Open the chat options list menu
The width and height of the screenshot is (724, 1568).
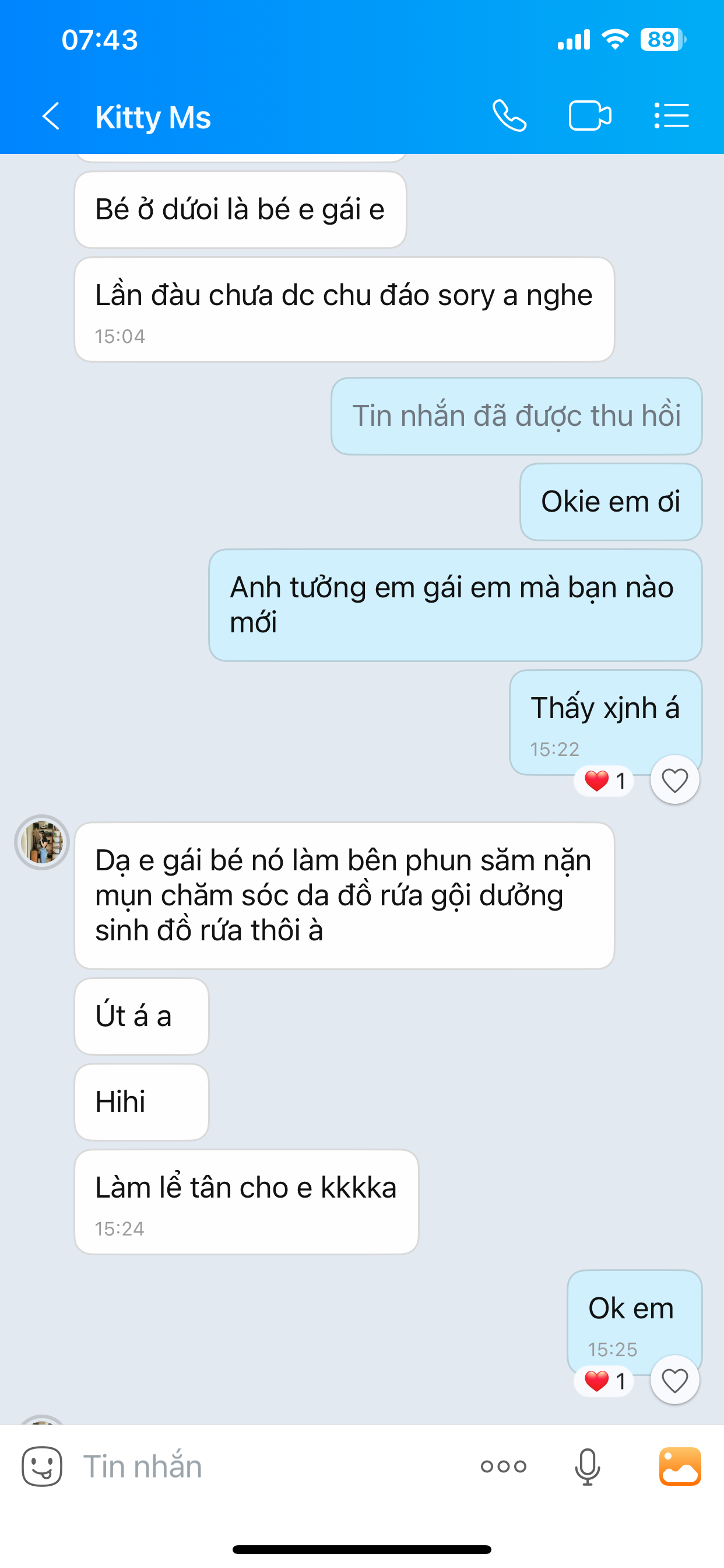(672, 116)
